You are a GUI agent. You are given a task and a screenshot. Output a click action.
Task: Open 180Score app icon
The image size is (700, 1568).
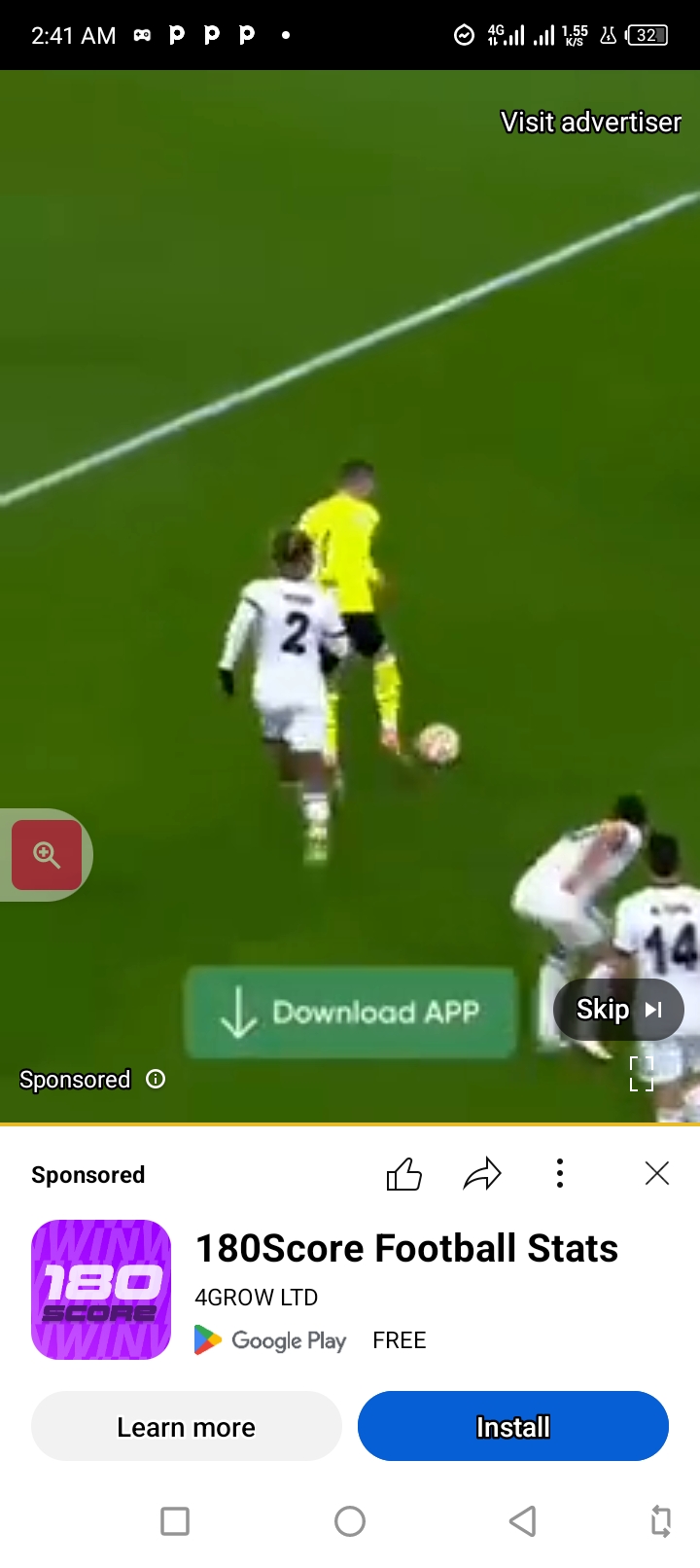point(101,1290)
